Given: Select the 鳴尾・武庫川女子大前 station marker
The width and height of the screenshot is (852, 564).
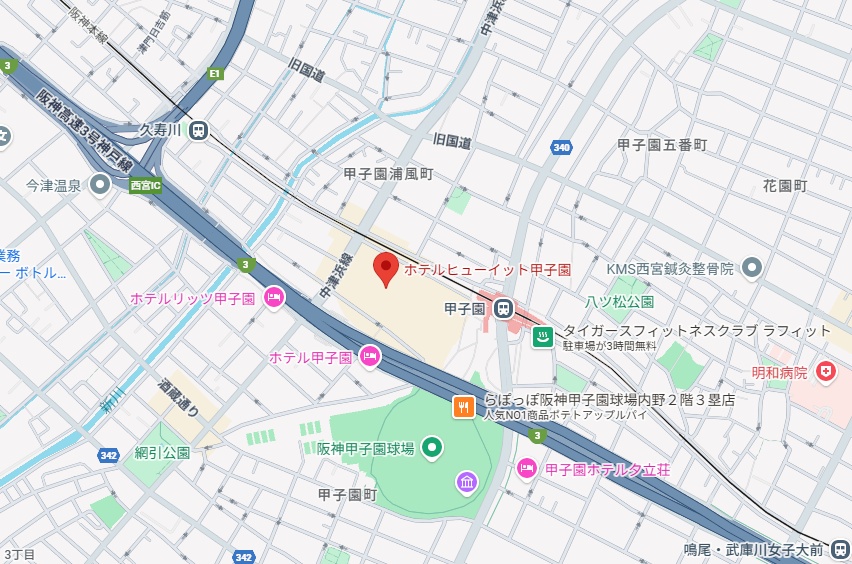Looking at the screenshot, I should coord(840,548).
